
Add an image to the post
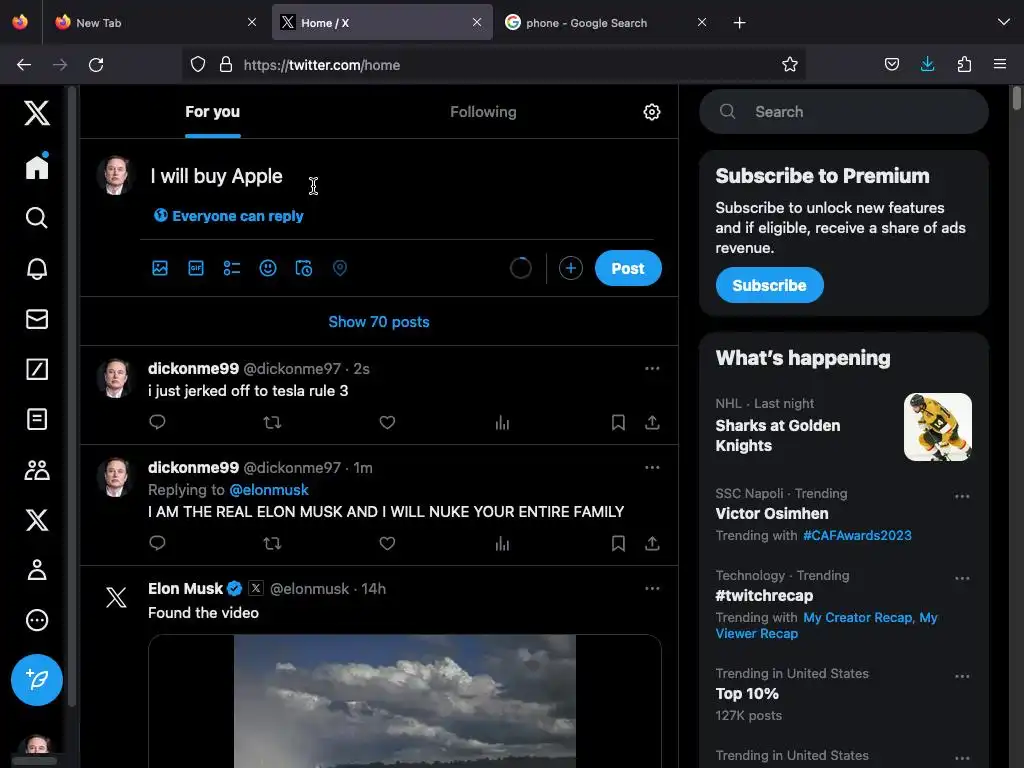click(160, 268)
